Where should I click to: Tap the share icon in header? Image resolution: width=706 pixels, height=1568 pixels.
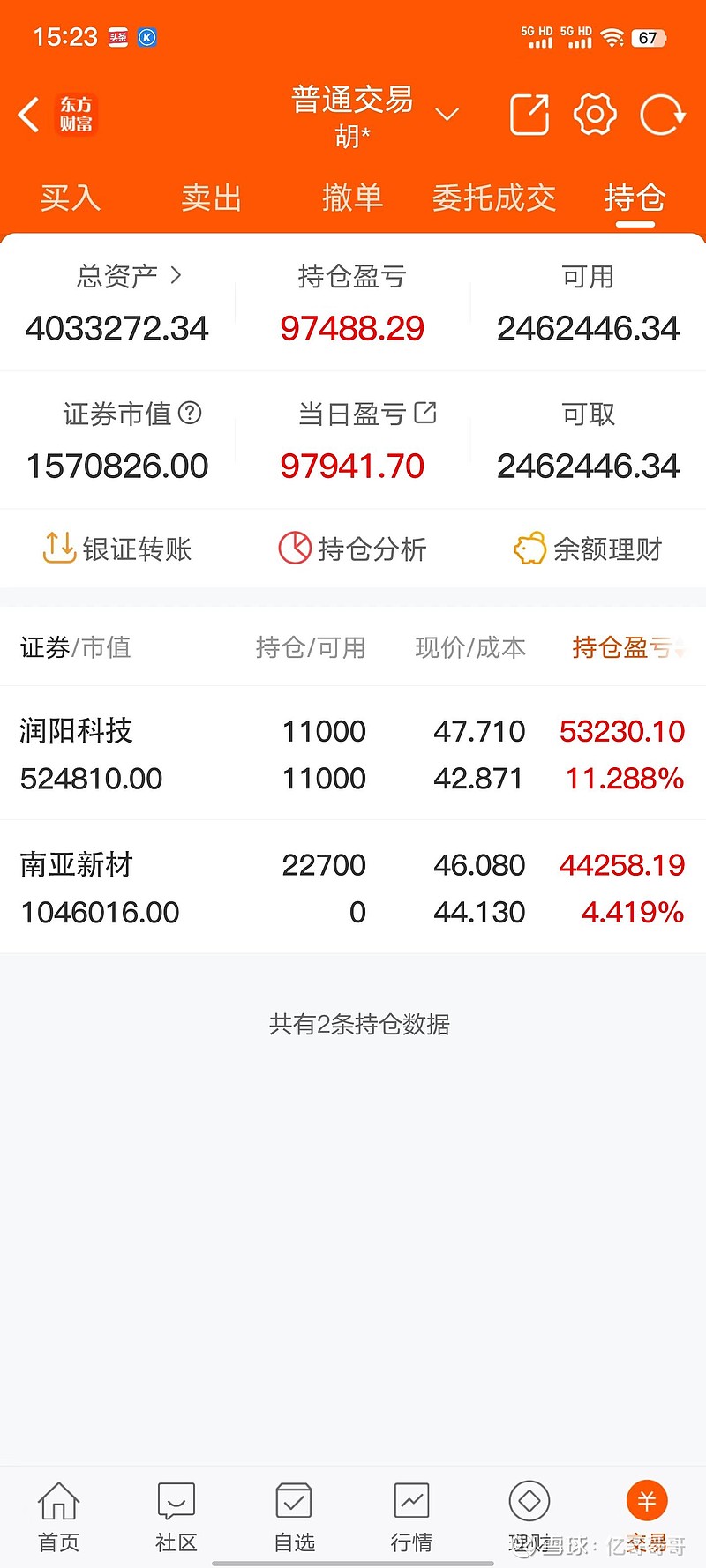pos(529,115)
